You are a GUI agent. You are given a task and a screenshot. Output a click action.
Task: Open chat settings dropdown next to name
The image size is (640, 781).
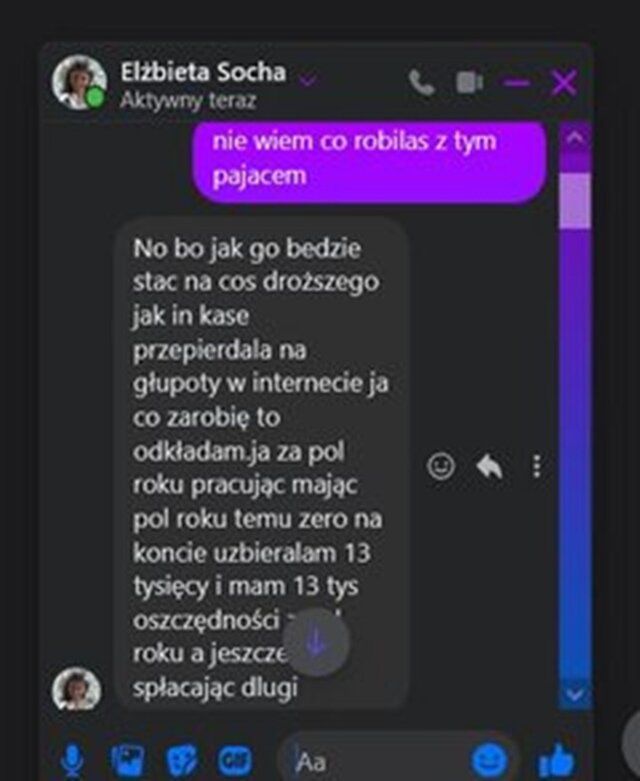pos(309,77)
